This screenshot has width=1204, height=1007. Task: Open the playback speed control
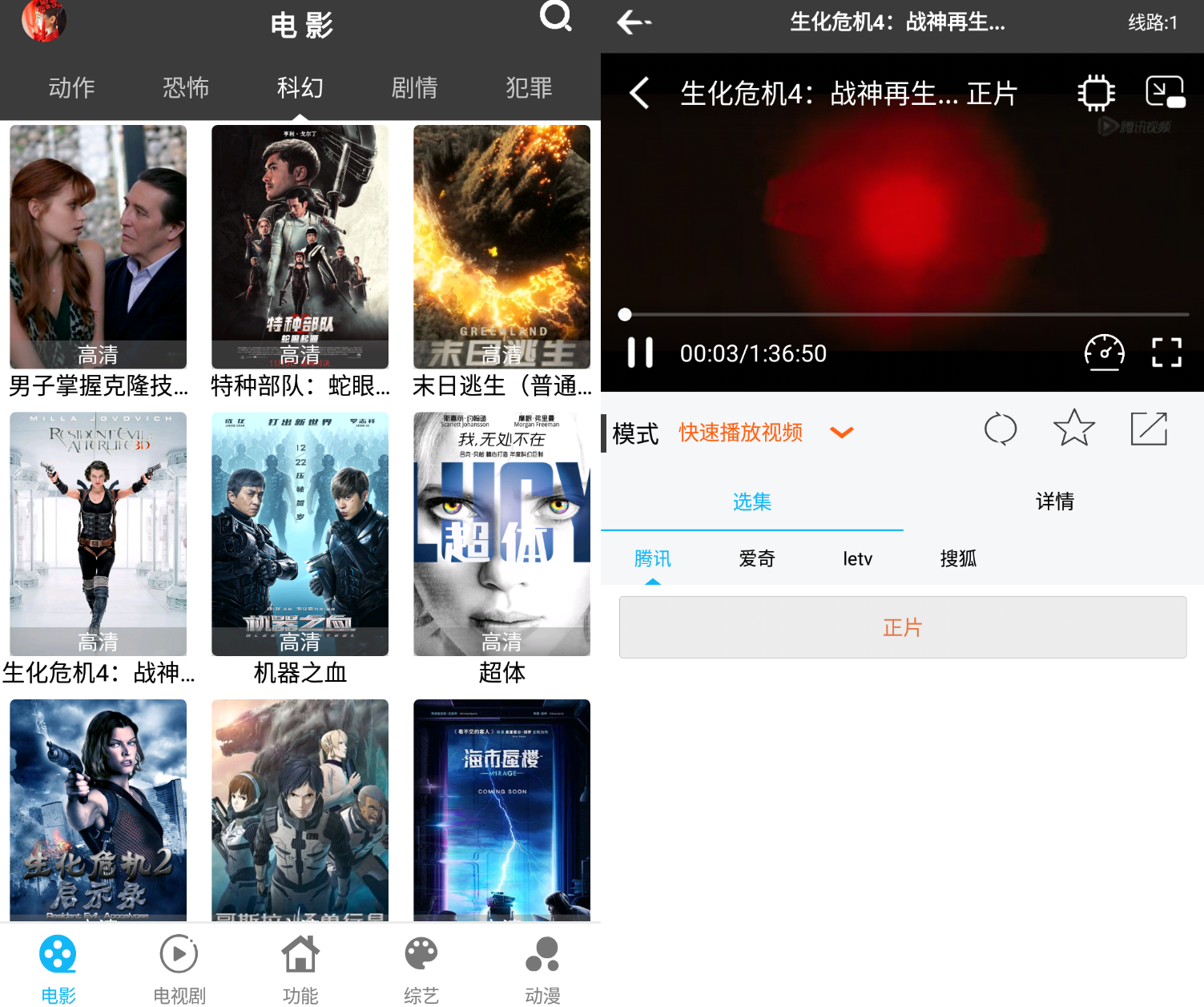pyautogui.click(x=1104, y=352)
